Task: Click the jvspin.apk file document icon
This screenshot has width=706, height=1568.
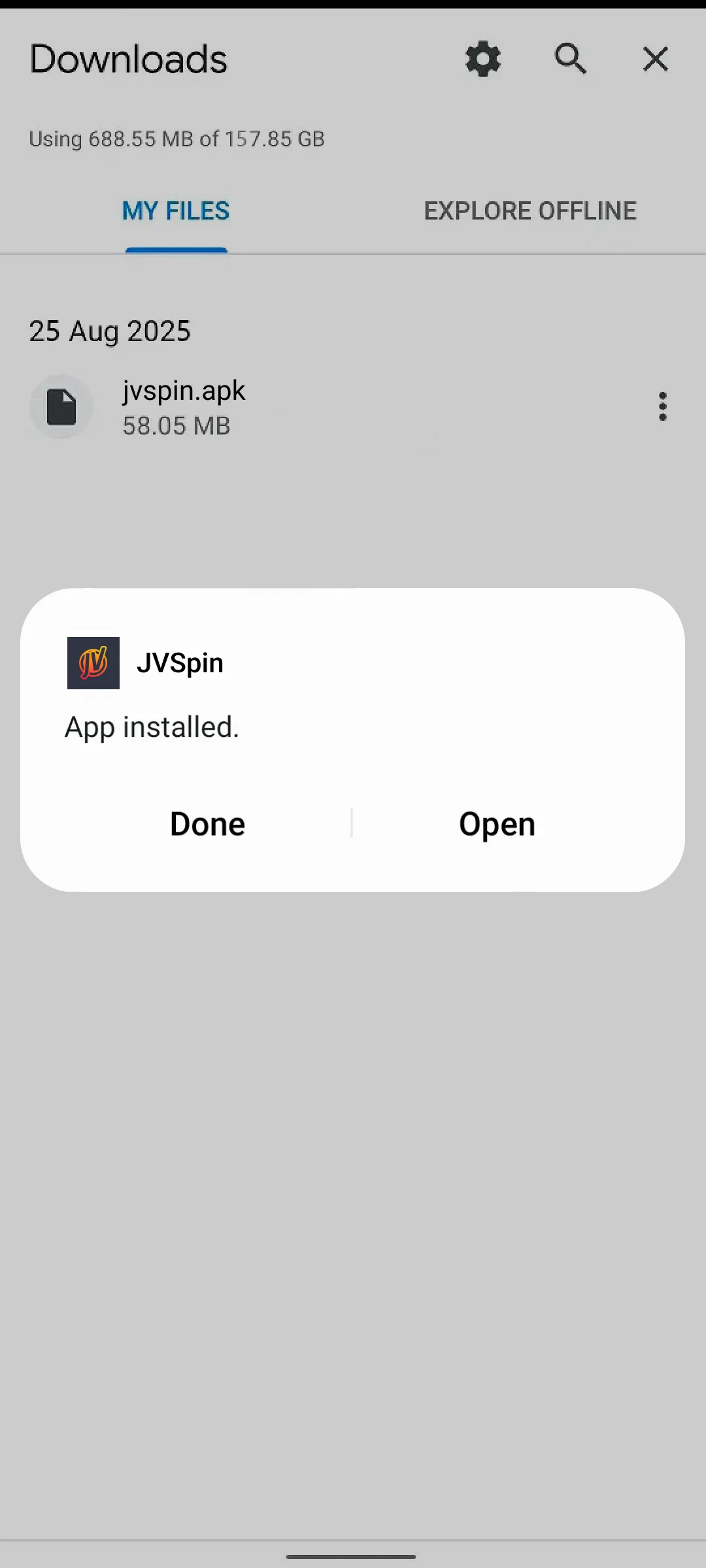Action: (x=61, y=406)
